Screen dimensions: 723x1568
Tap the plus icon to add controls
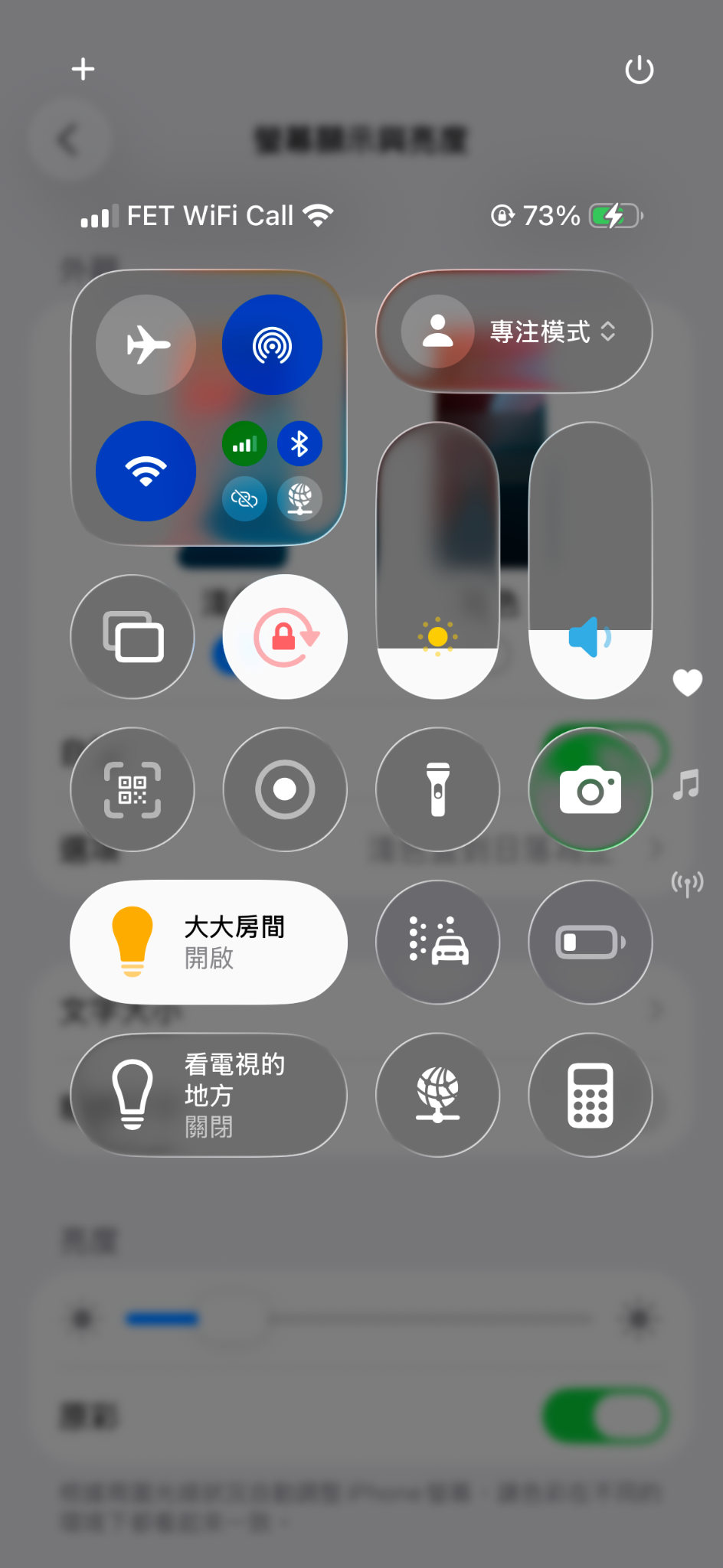[83, 70]
